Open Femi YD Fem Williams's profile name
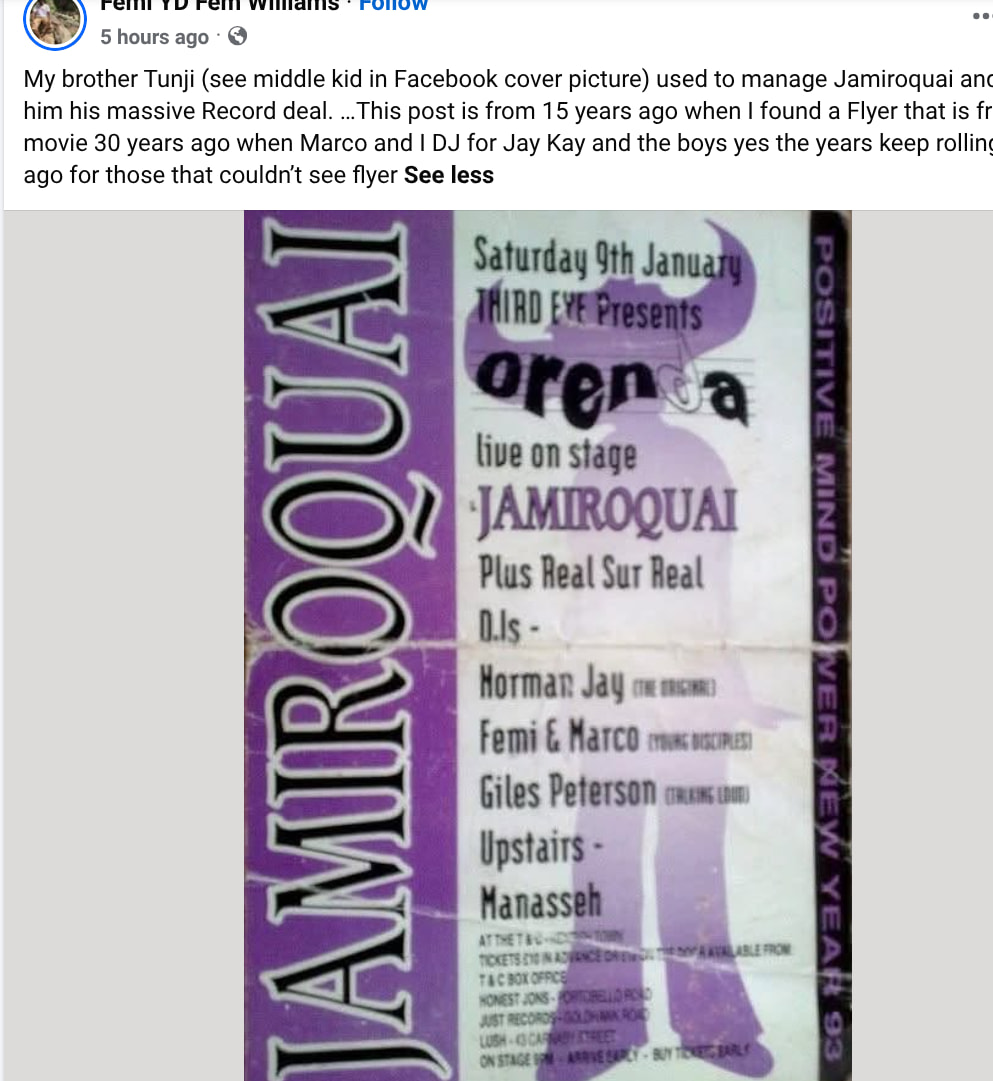 pyautogui.click(x=220, y=6)
